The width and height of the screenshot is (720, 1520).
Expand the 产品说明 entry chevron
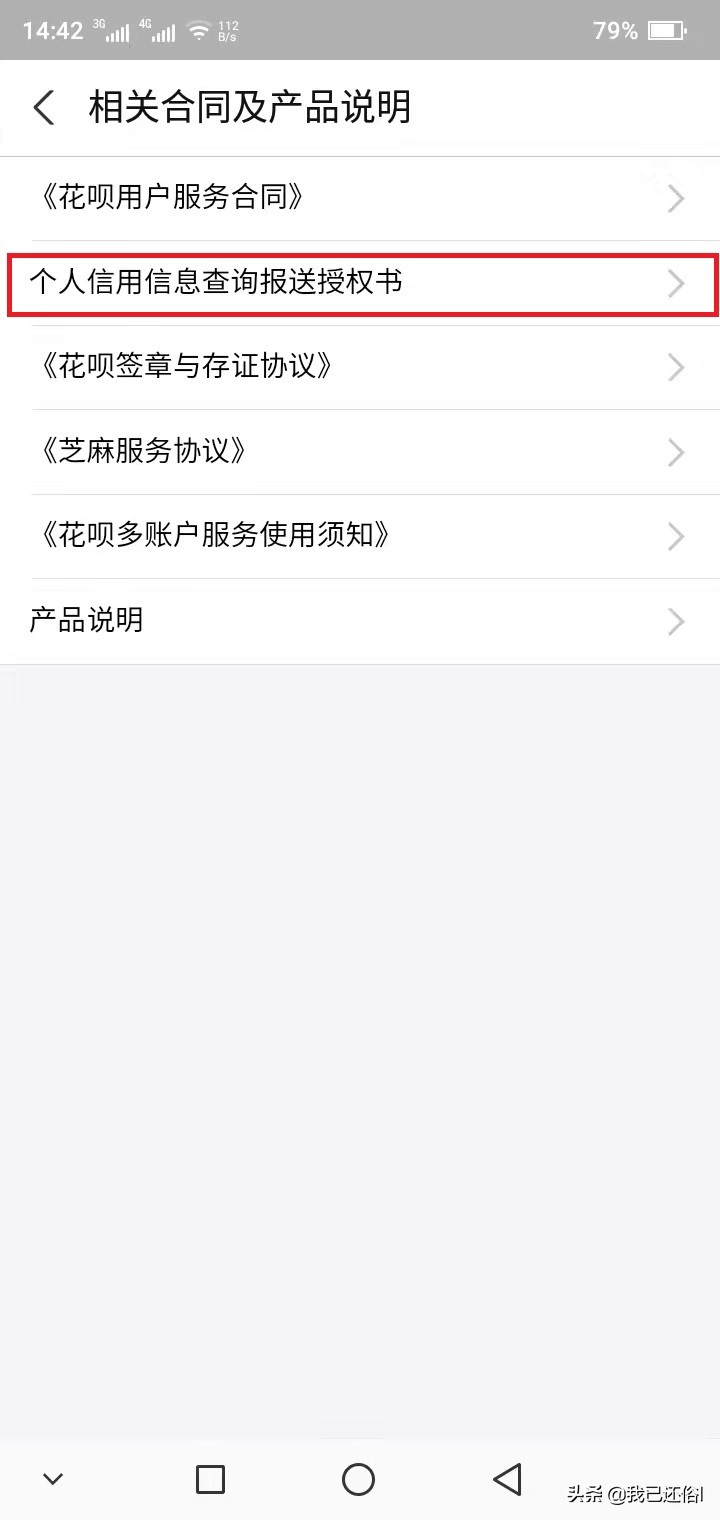[x=676, y=621]
